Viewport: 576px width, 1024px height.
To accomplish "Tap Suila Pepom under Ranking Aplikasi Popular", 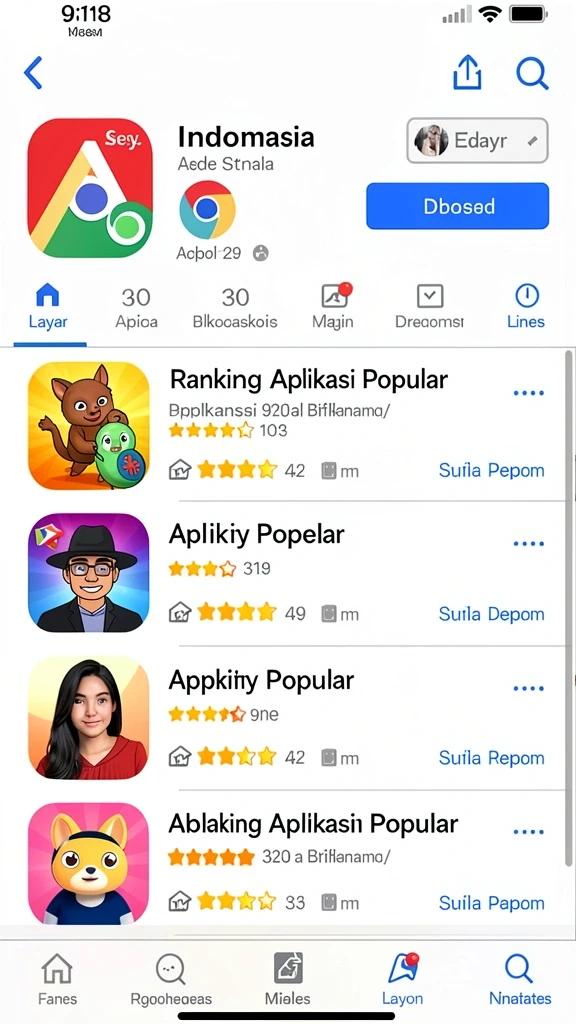I will [491, 470].
